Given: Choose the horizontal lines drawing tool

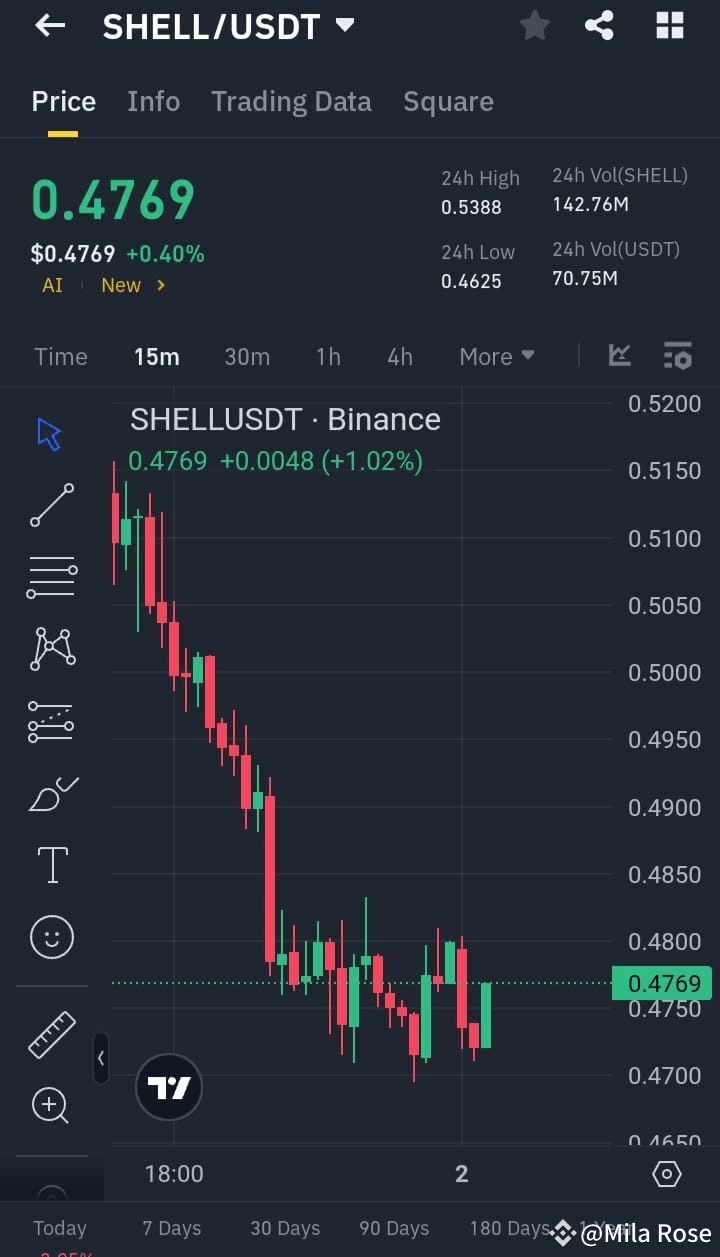Looking at the screenshot, I should (51, 576).
